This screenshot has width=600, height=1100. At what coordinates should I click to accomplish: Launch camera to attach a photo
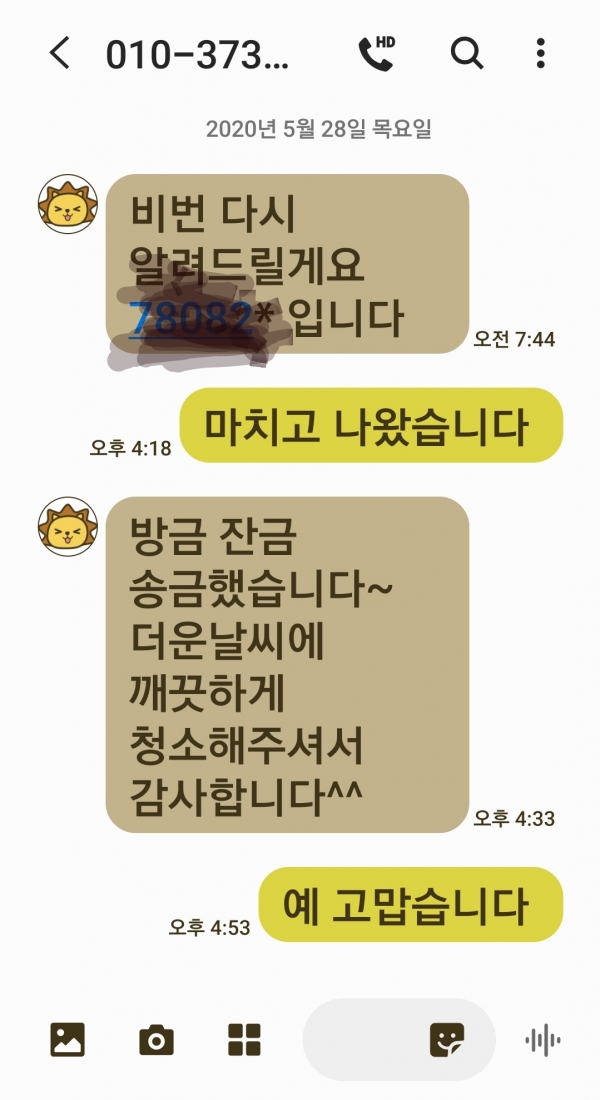coord(156,1040)
